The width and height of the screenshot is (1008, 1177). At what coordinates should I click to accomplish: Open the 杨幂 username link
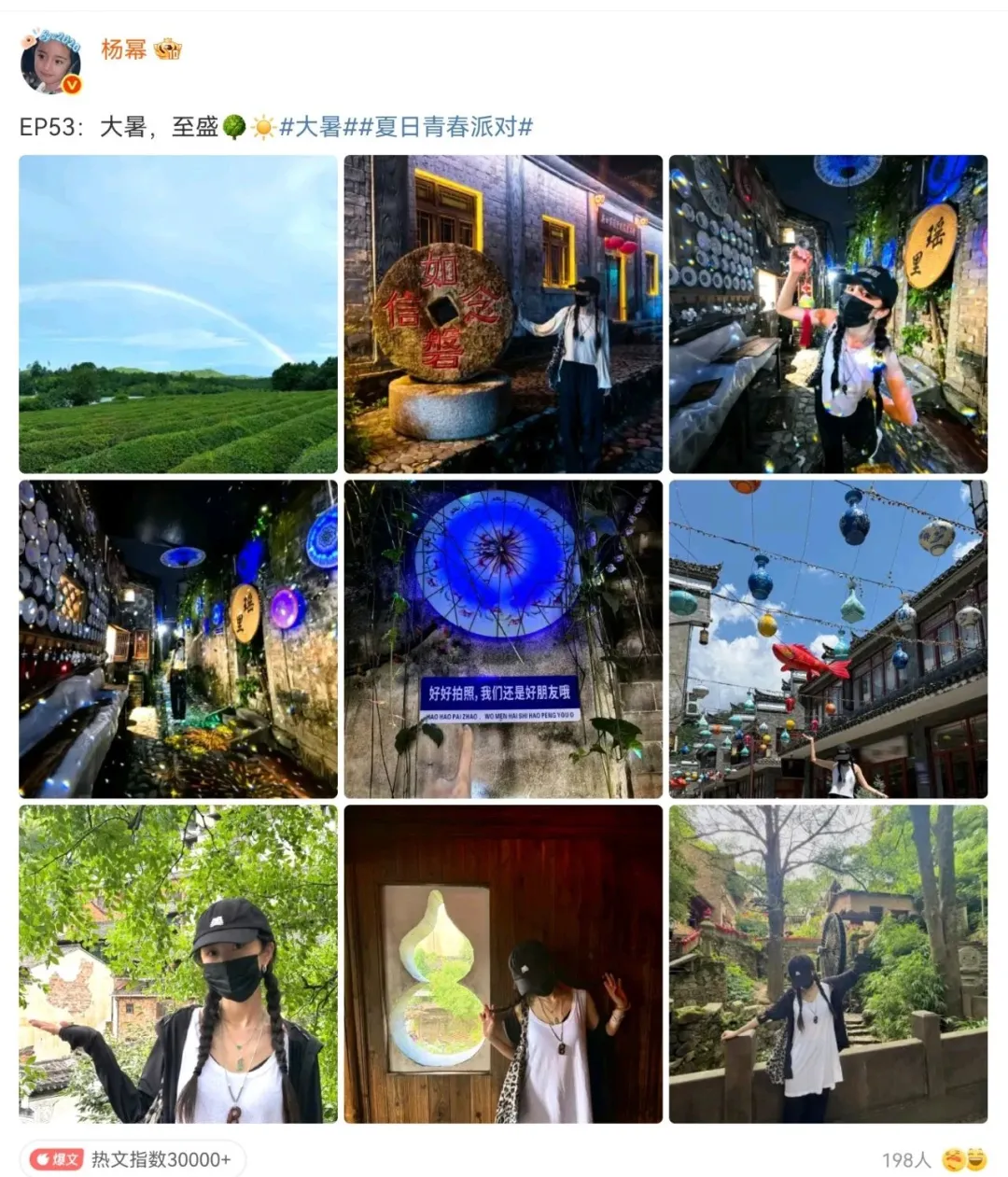point(124,49)
